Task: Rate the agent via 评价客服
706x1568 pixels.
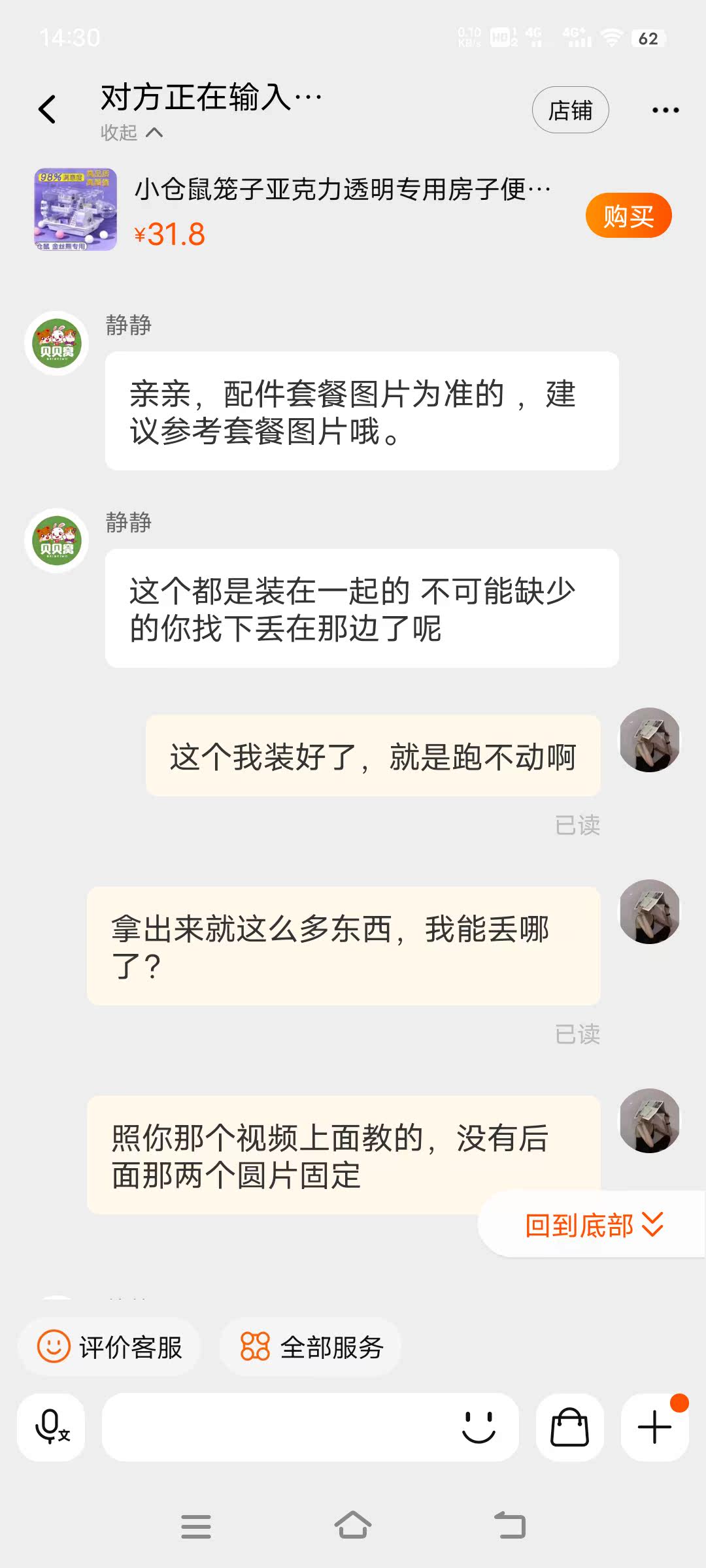Action: tap(109, 1347)
